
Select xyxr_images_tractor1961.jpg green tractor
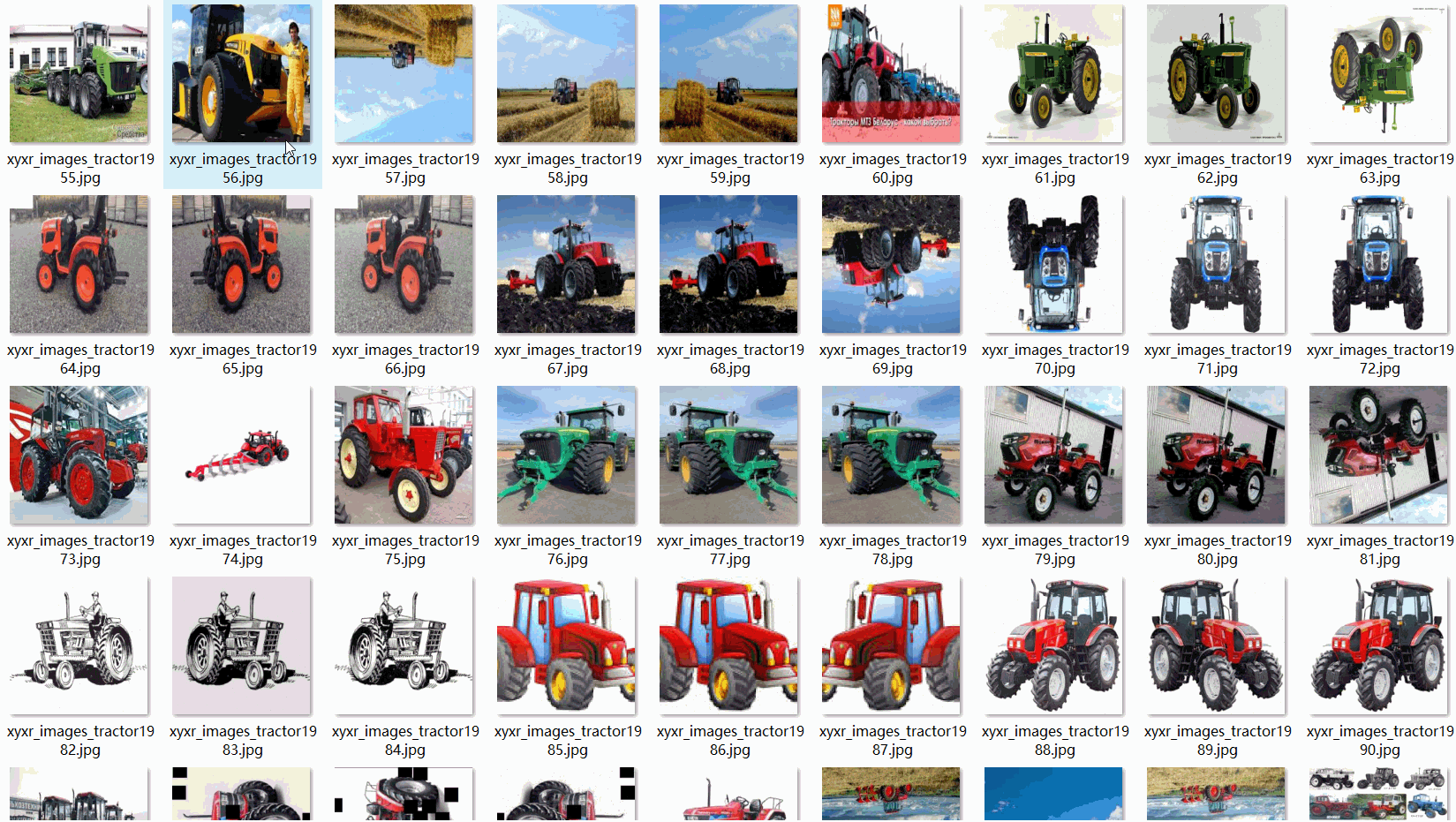click(1053, 74)
